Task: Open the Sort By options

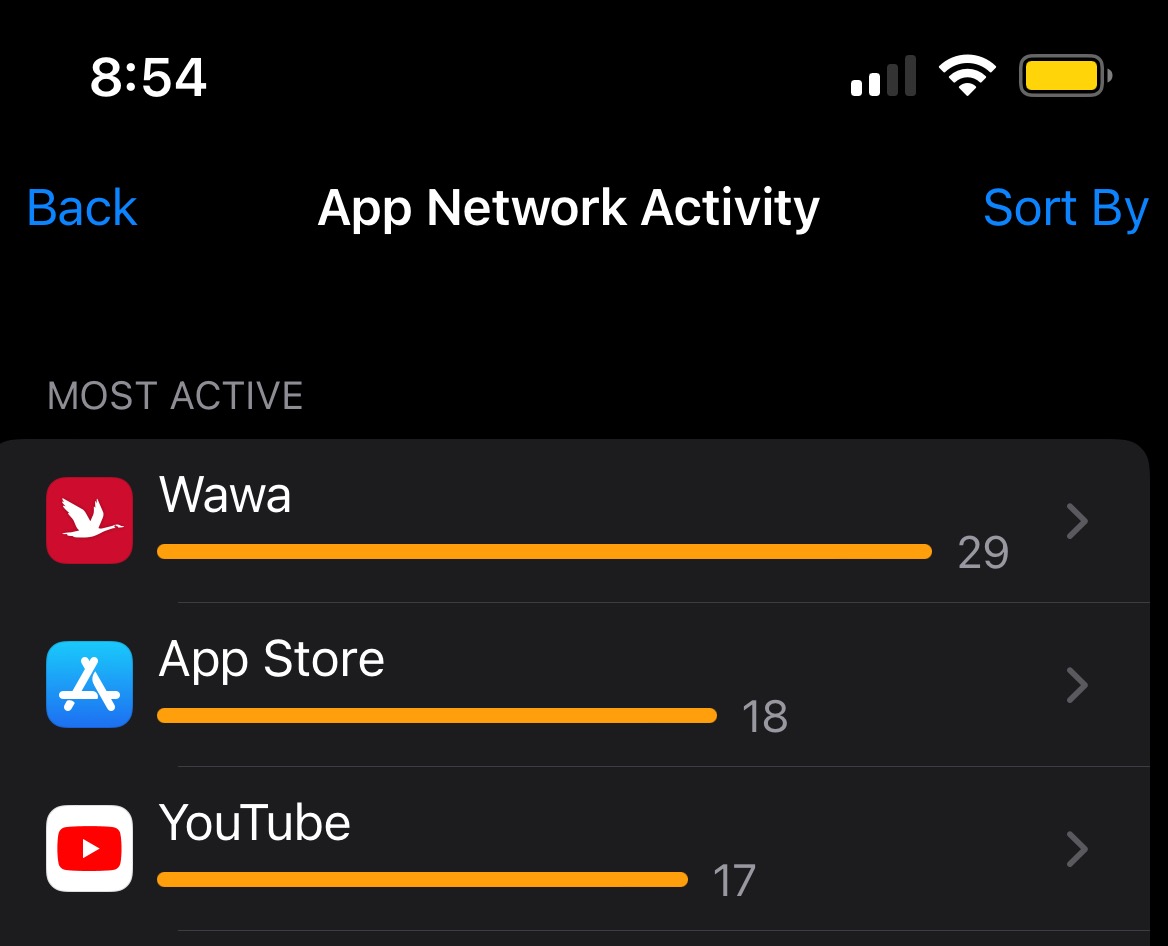Action: pyautogui.click(x=1065, y=208)
